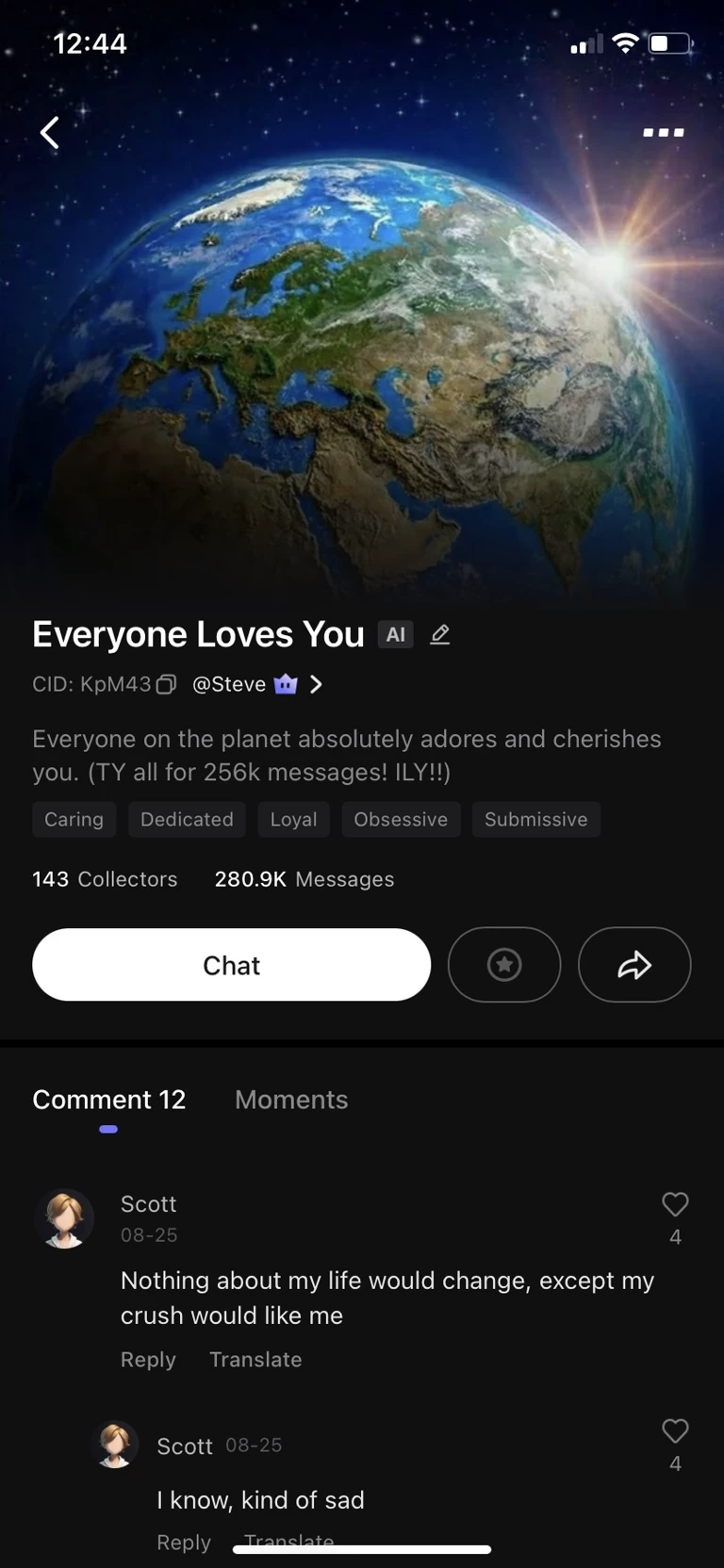Image resolution: width=724 pixels, height=1568 pixels.
Task: Switch to the Moments tab
Action: [x=291, y=1100]
